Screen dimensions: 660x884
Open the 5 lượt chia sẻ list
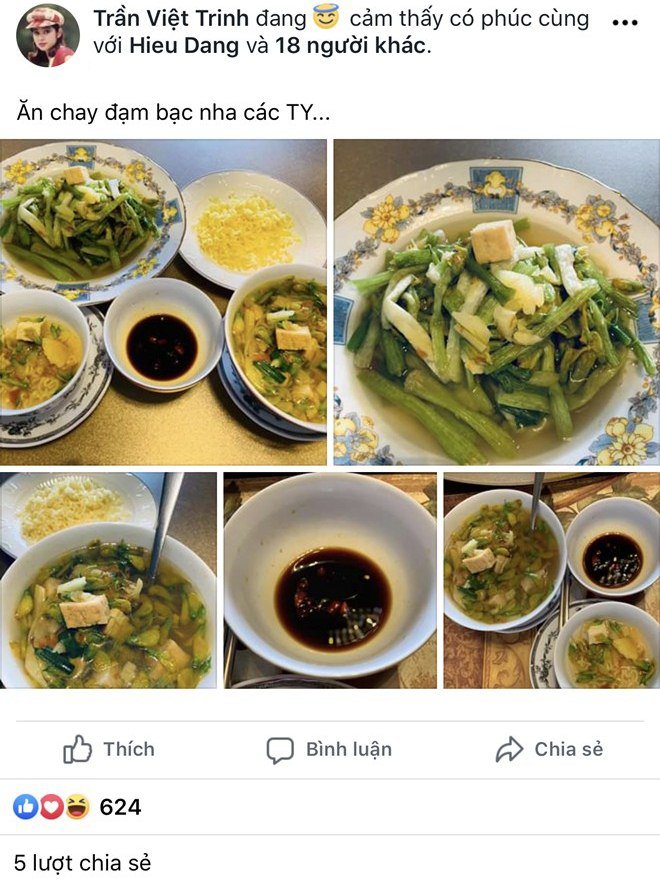[x=82, y=862]
